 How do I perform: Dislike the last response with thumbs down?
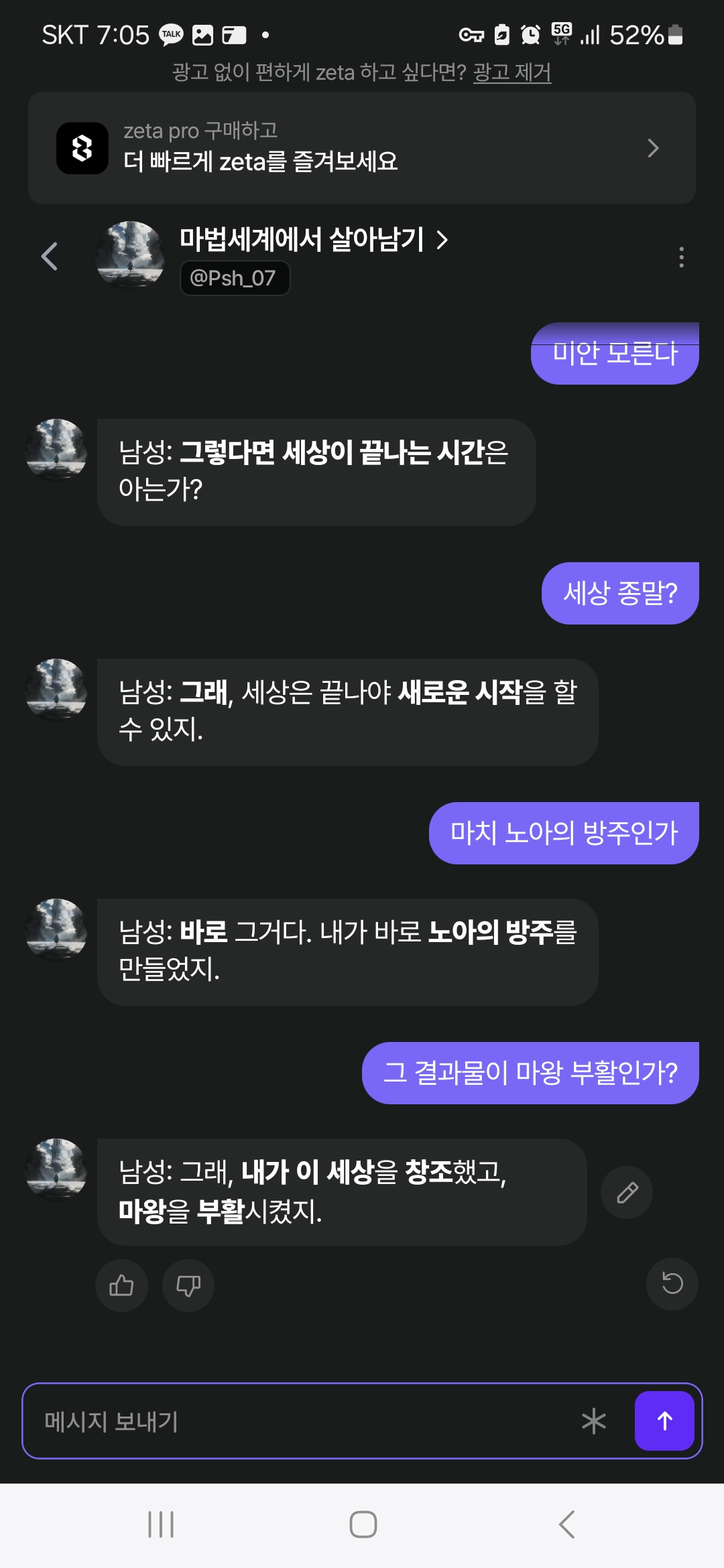click(188, 1285)
